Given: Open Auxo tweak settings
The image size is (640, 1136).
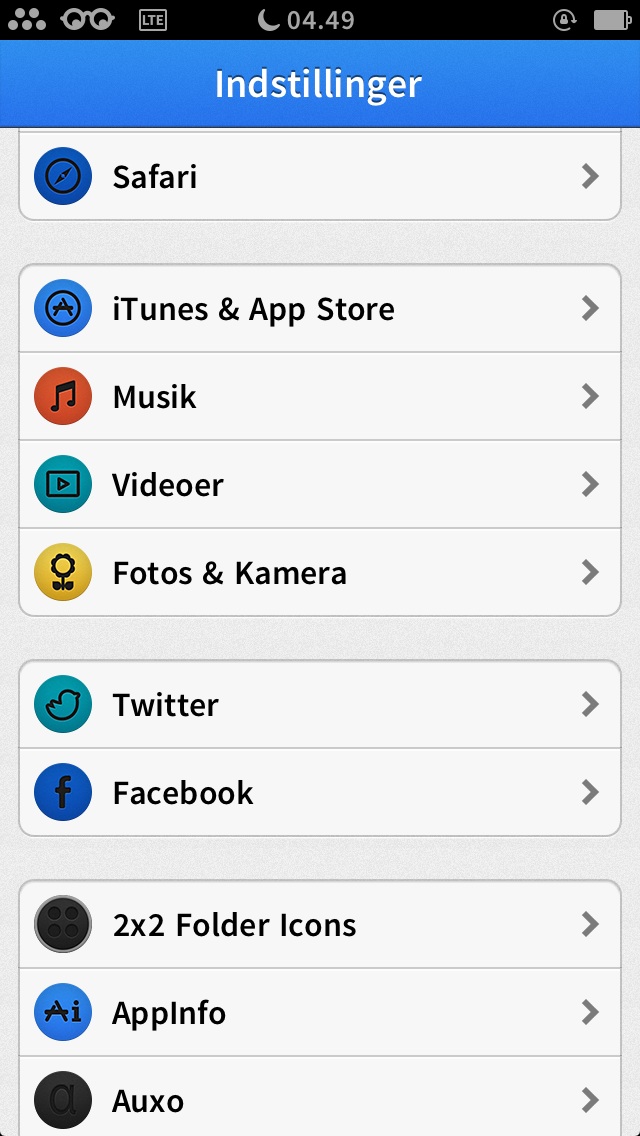Looking at the screenshot, I should click(x=320, y=1096).
